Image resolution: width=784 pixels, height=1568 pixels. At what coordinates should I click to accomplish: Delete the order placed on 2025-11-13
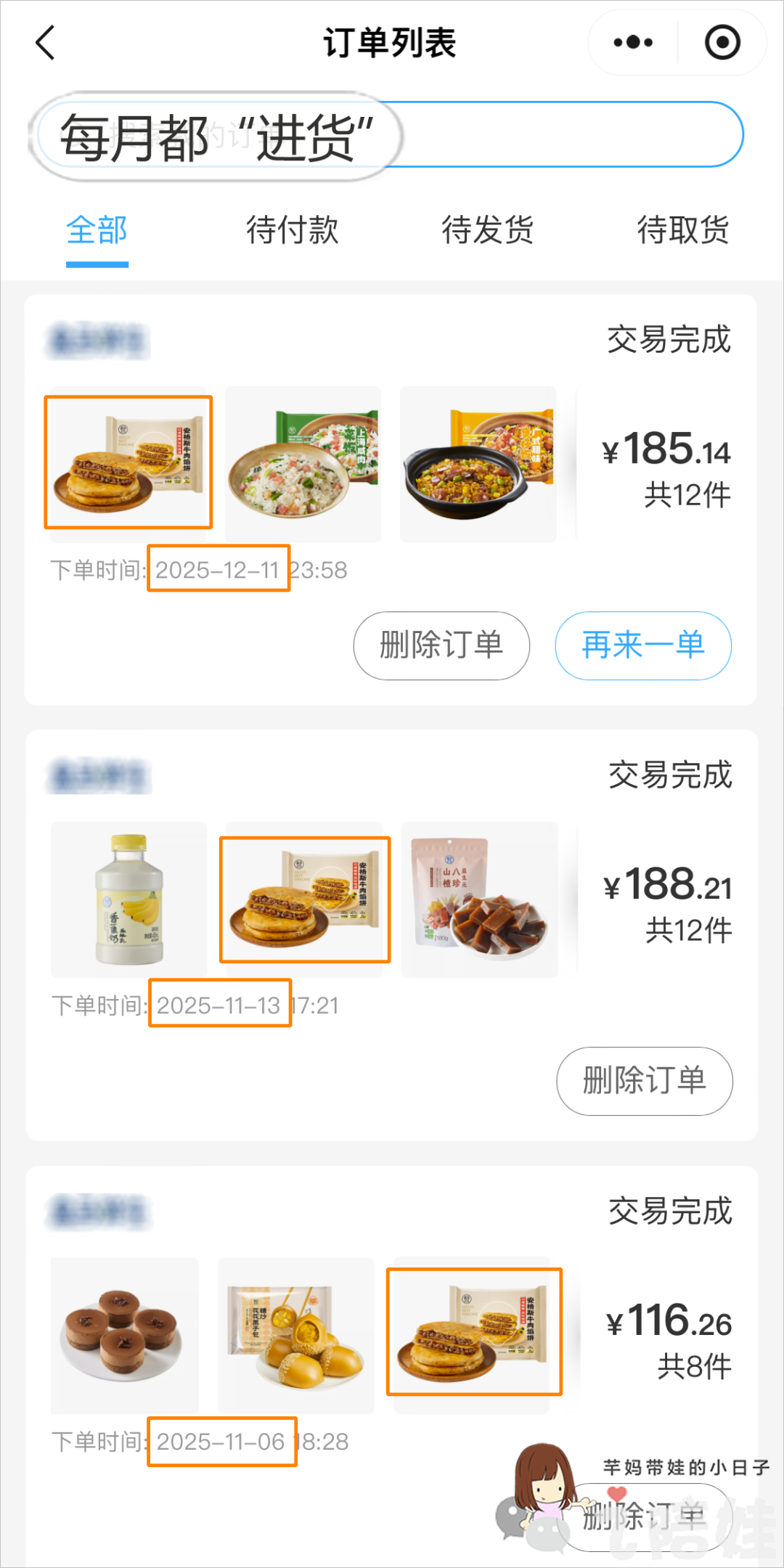click(x=645, y=1081)
